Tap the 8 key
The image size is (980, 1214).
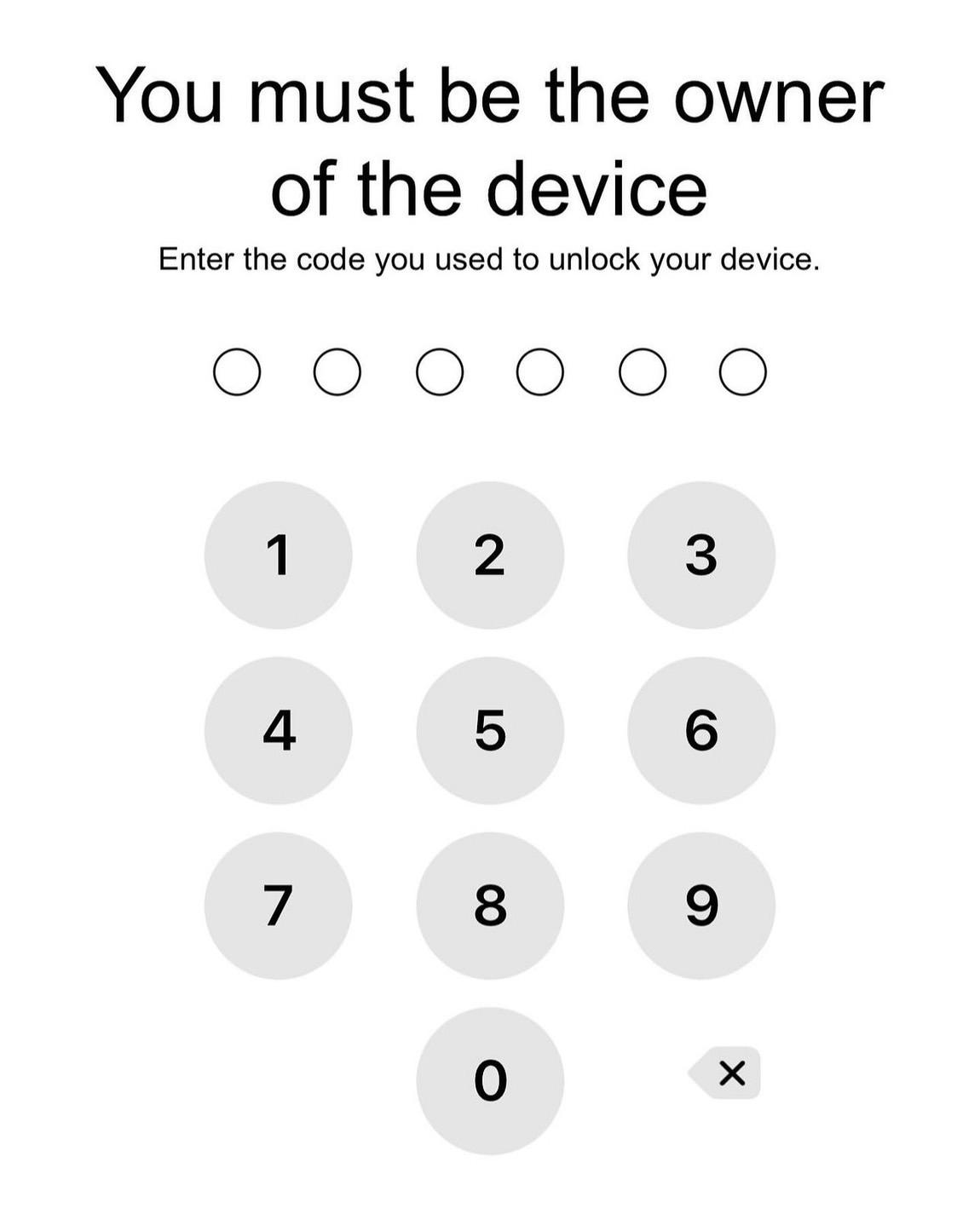tap(490, 906)
